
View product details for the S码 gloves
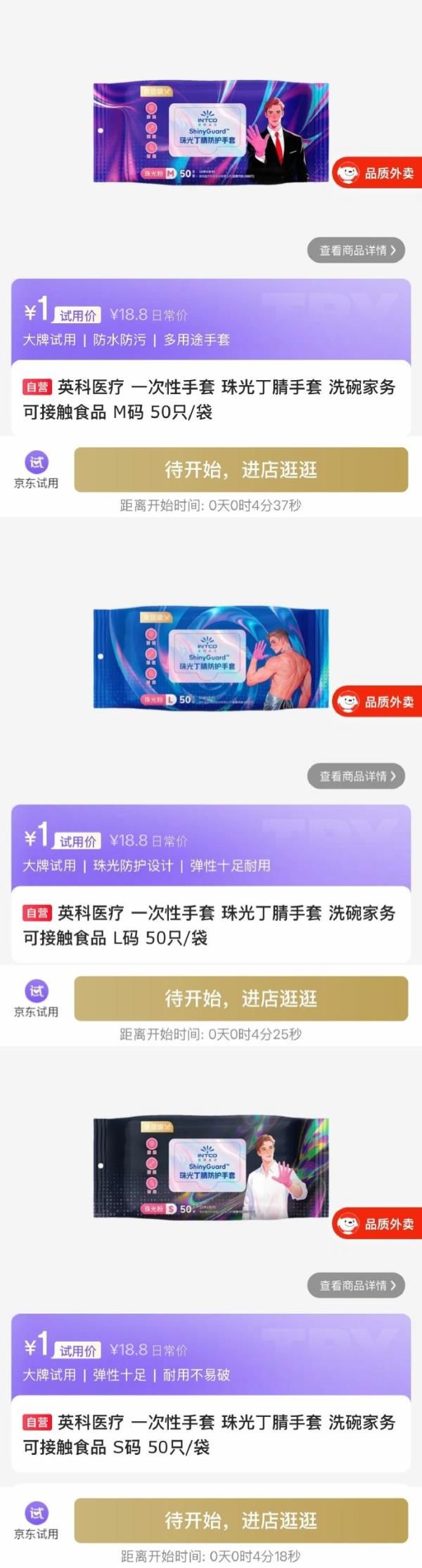point(356,1285)
